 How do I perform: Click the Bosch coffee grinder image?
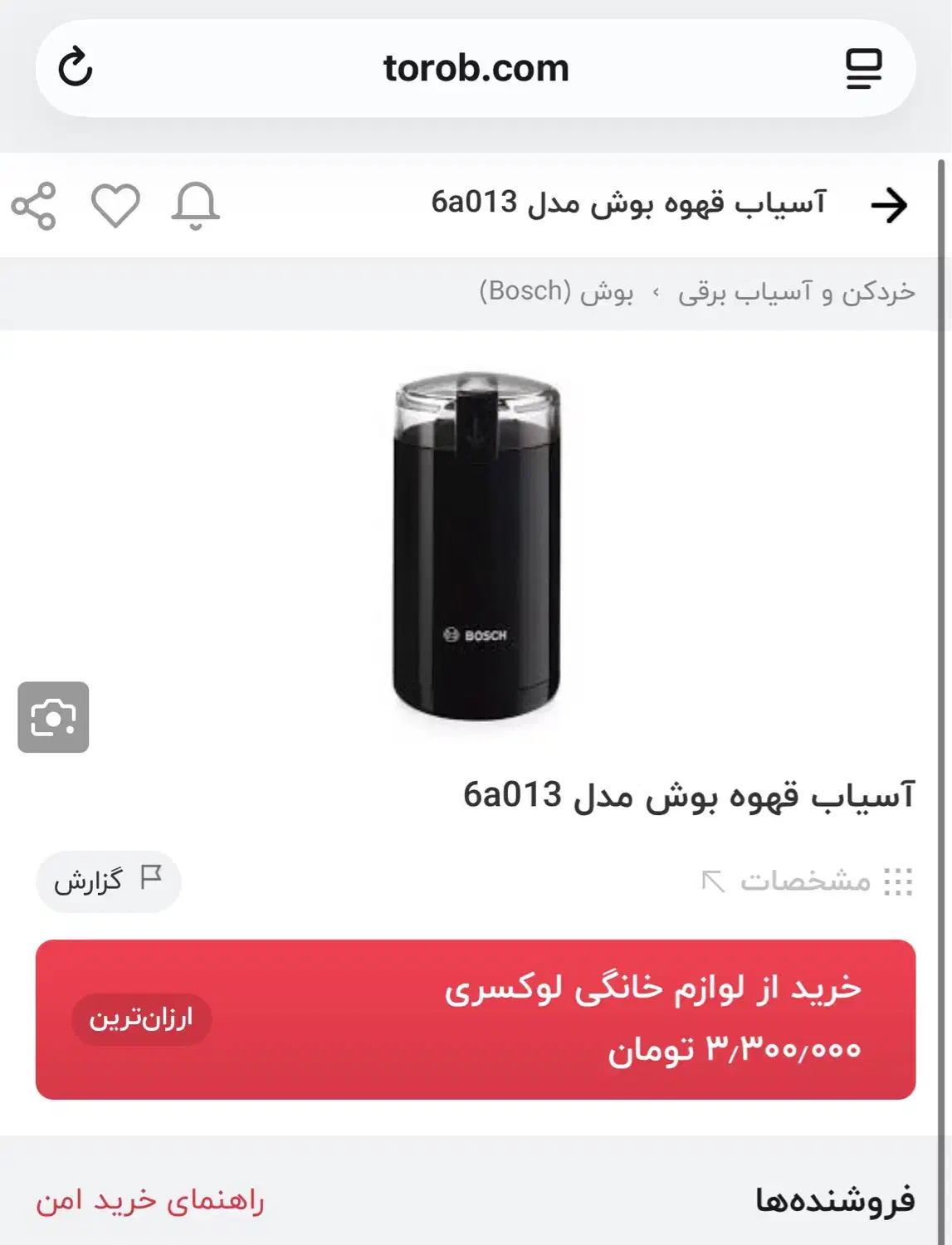[x=476, y=548]
